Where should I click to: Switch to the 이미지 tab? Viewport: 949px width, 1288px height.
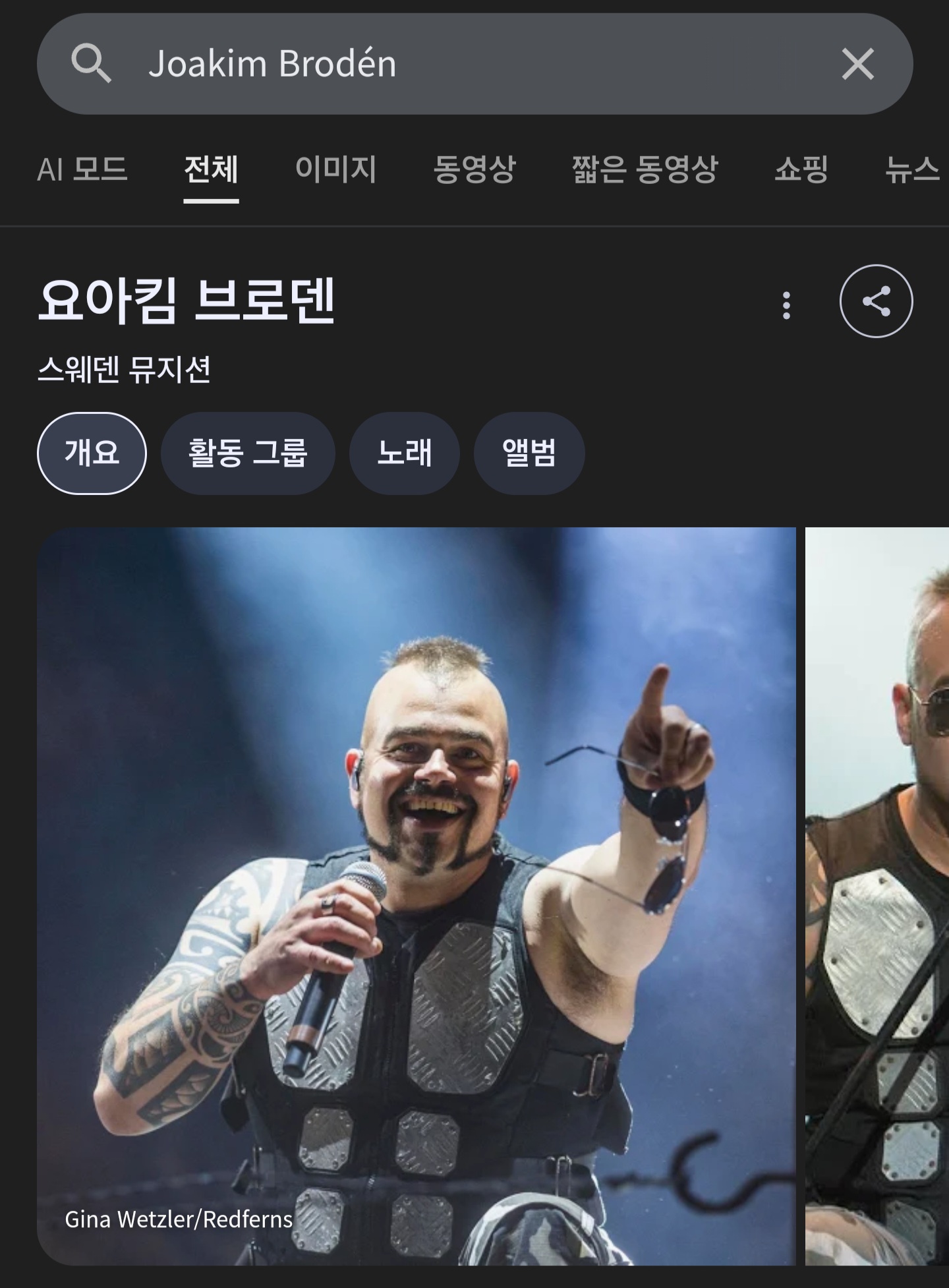pyautogui.click(x=335, y=169)
